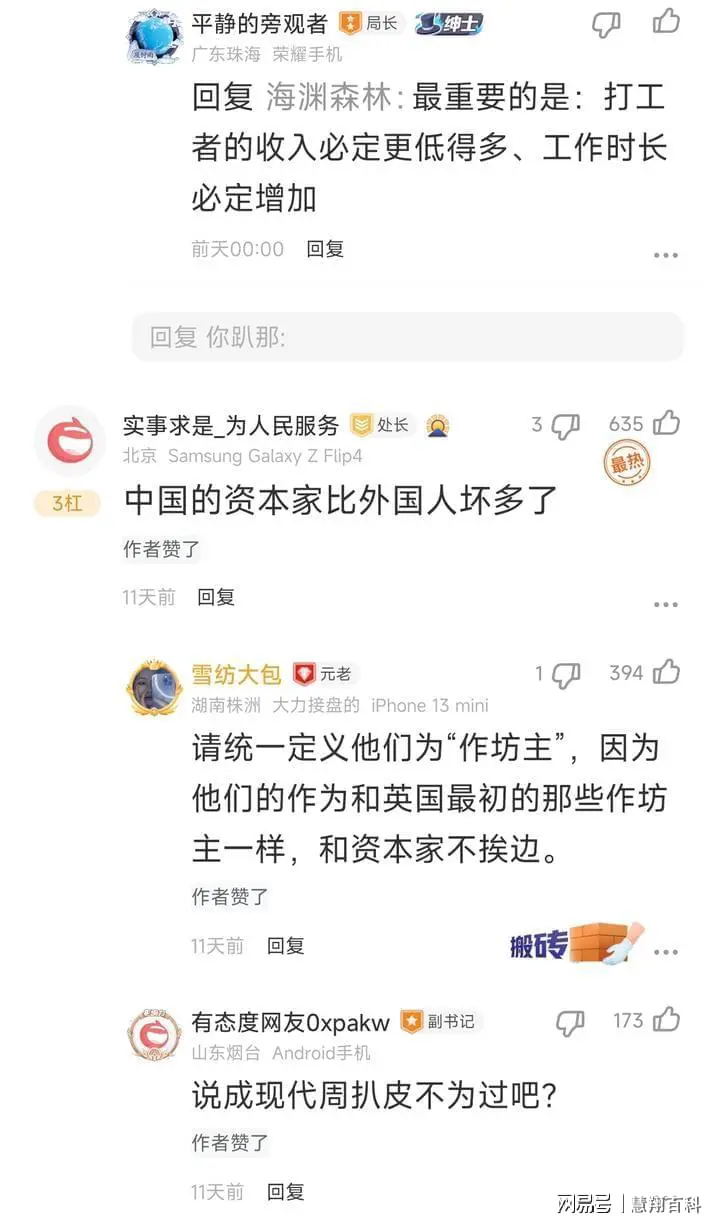The width and height of the screenshot is (720, 1224).
Task: Dislike the comment by 平静的旁观者
Action: click(606, 24)
